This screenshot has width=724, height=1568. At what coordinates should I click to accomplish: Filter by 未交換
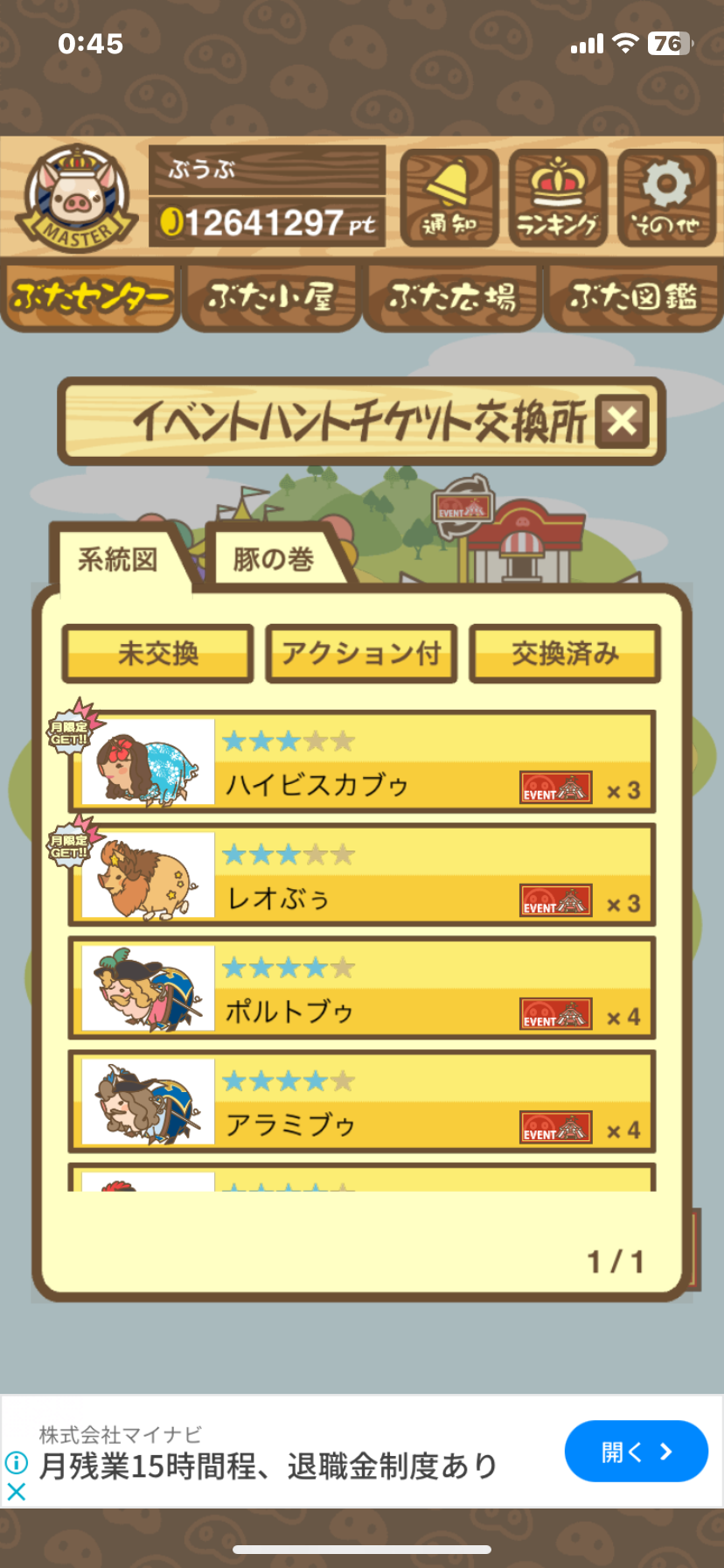[x=157, y=654]
